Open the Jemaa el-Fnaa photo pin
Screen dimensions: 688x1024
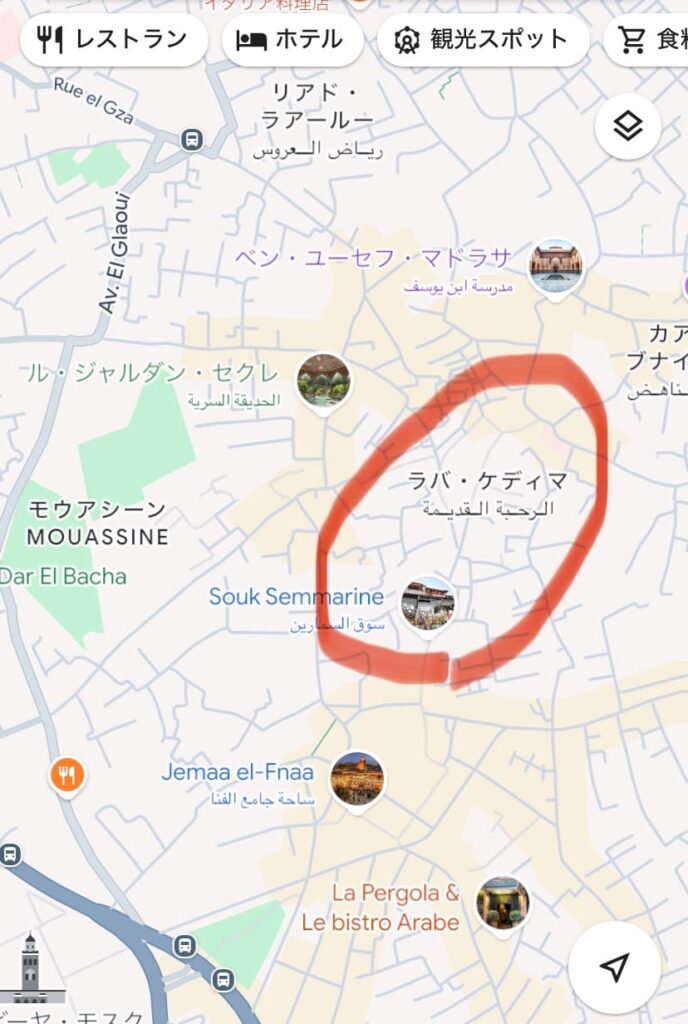click(x=357, y=778)
